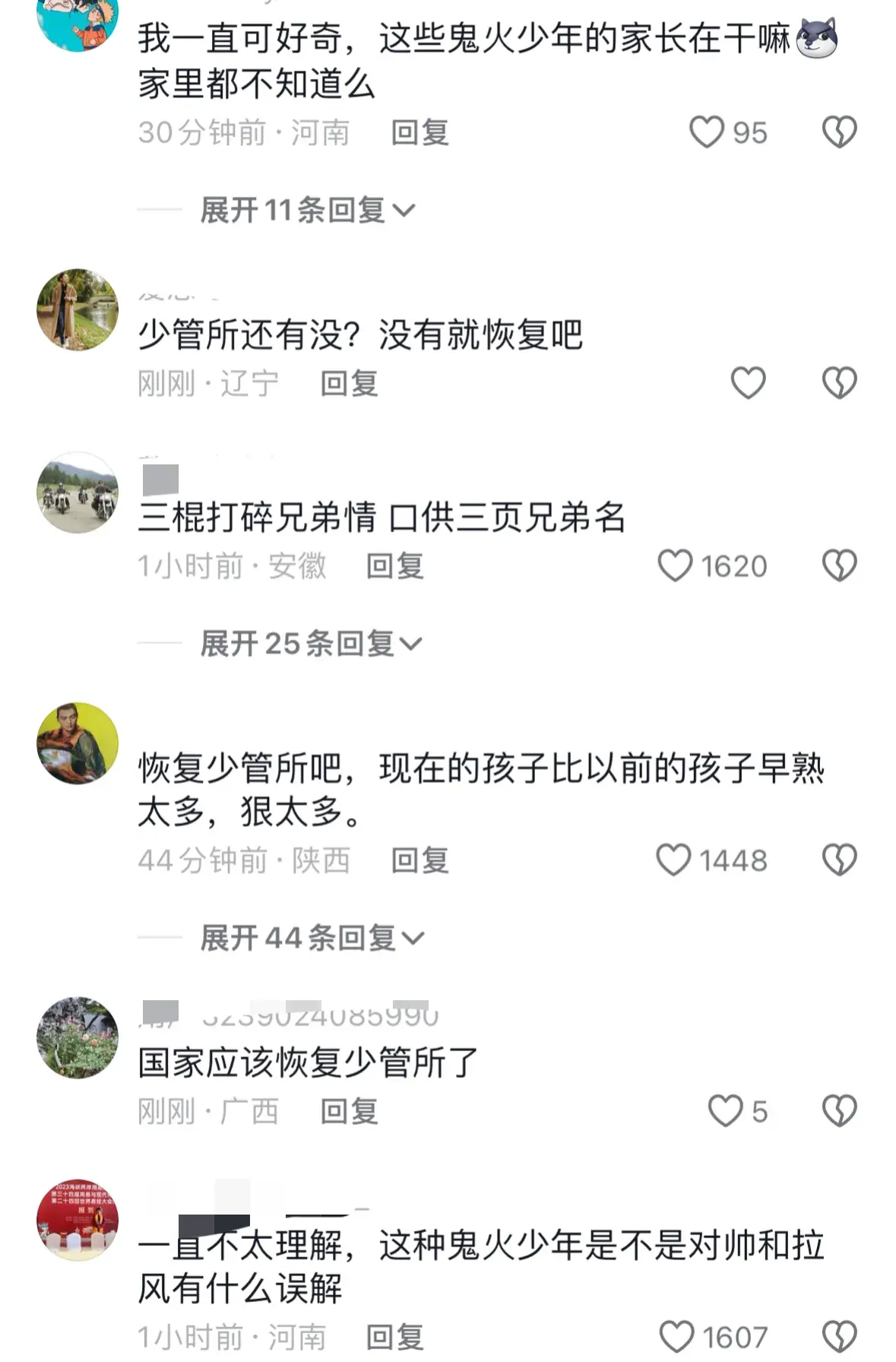This screenshot has height=1362, width=896.
Task: Reply to the 辽宁 comment about 少管所
Action: point(349,383)
